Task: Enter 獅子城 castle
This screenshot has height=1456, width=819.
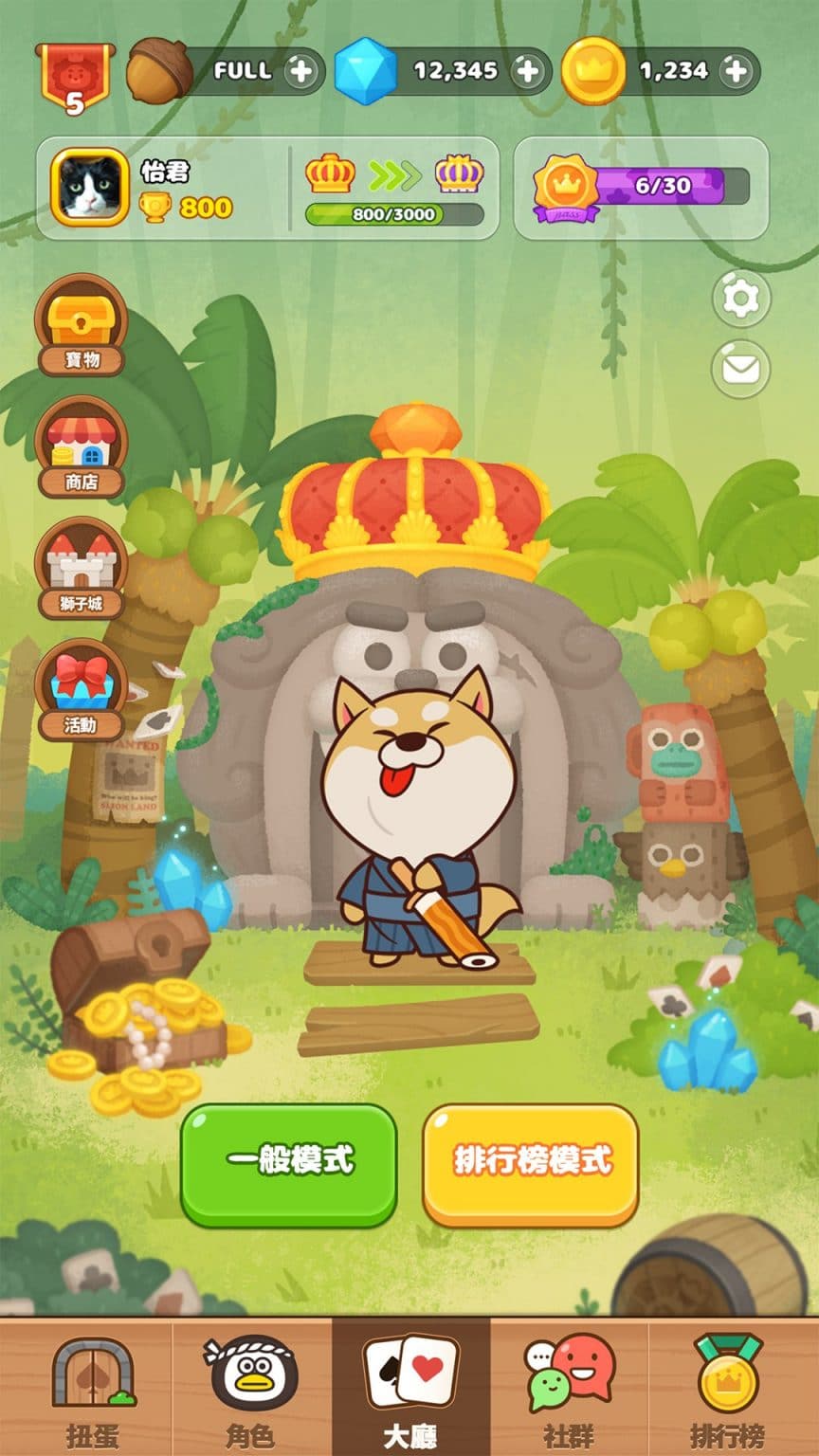Action: (x=82, y=568)
